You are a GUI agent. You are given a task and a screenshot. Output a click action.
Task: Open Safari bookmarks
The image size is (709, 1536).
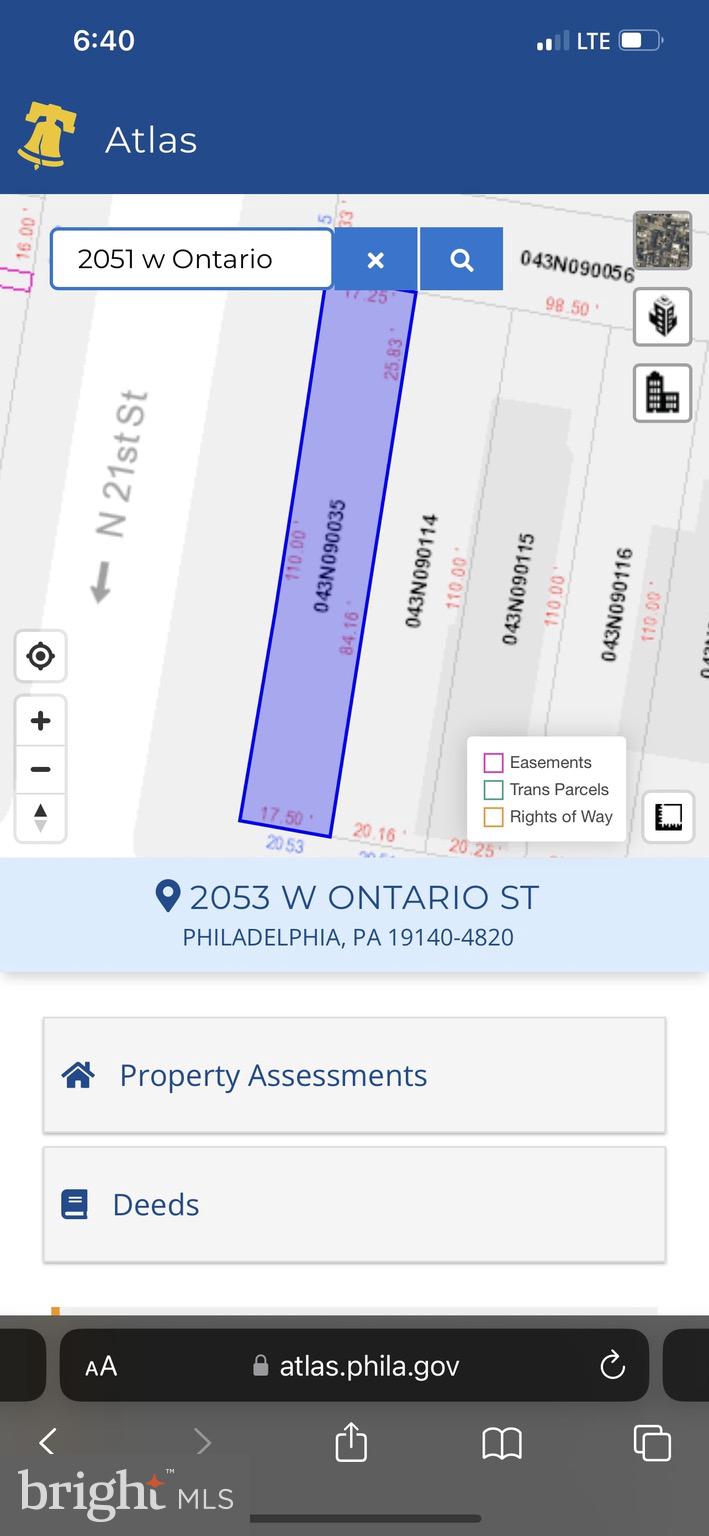[x=502, y=1442]
